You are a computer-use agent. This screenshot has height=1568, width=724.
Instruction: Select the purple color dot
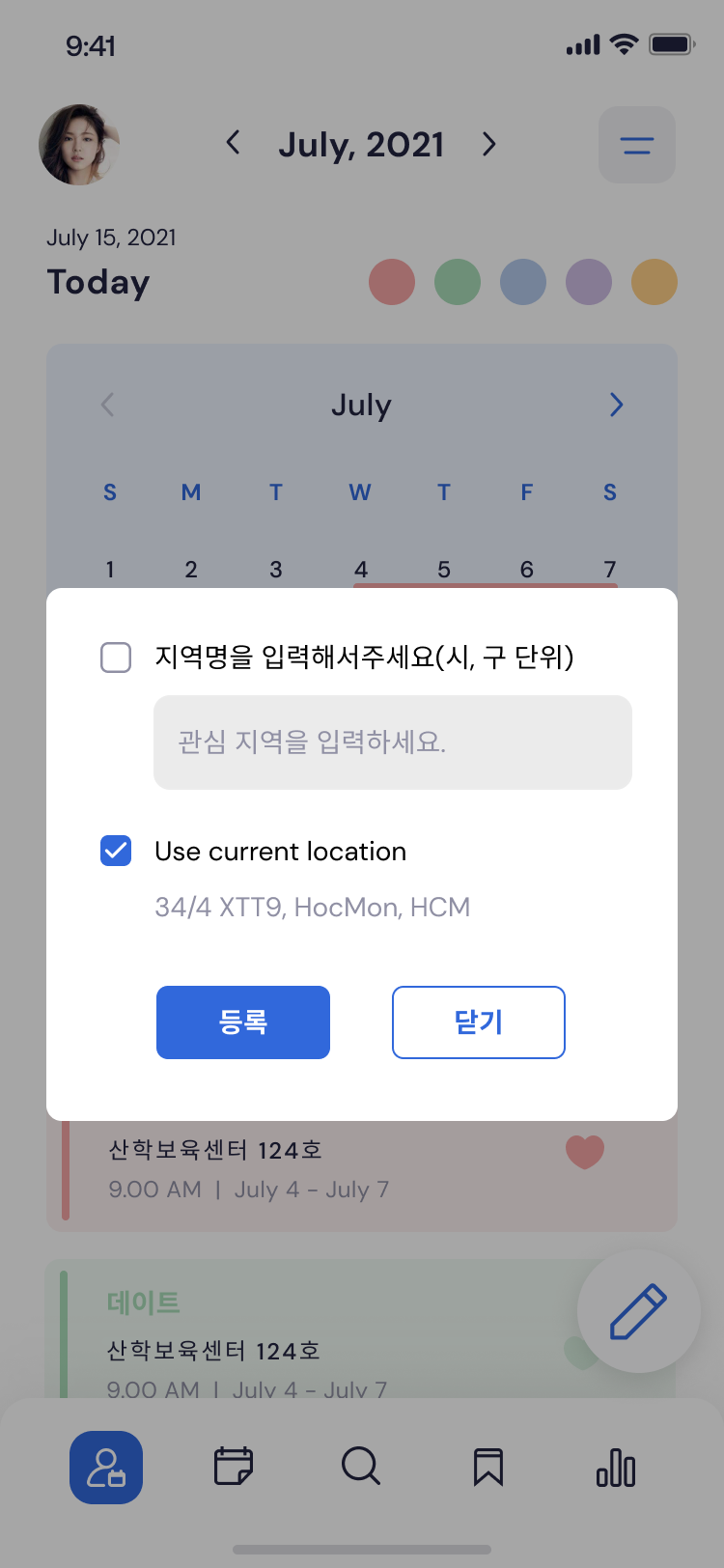point(589,282)
